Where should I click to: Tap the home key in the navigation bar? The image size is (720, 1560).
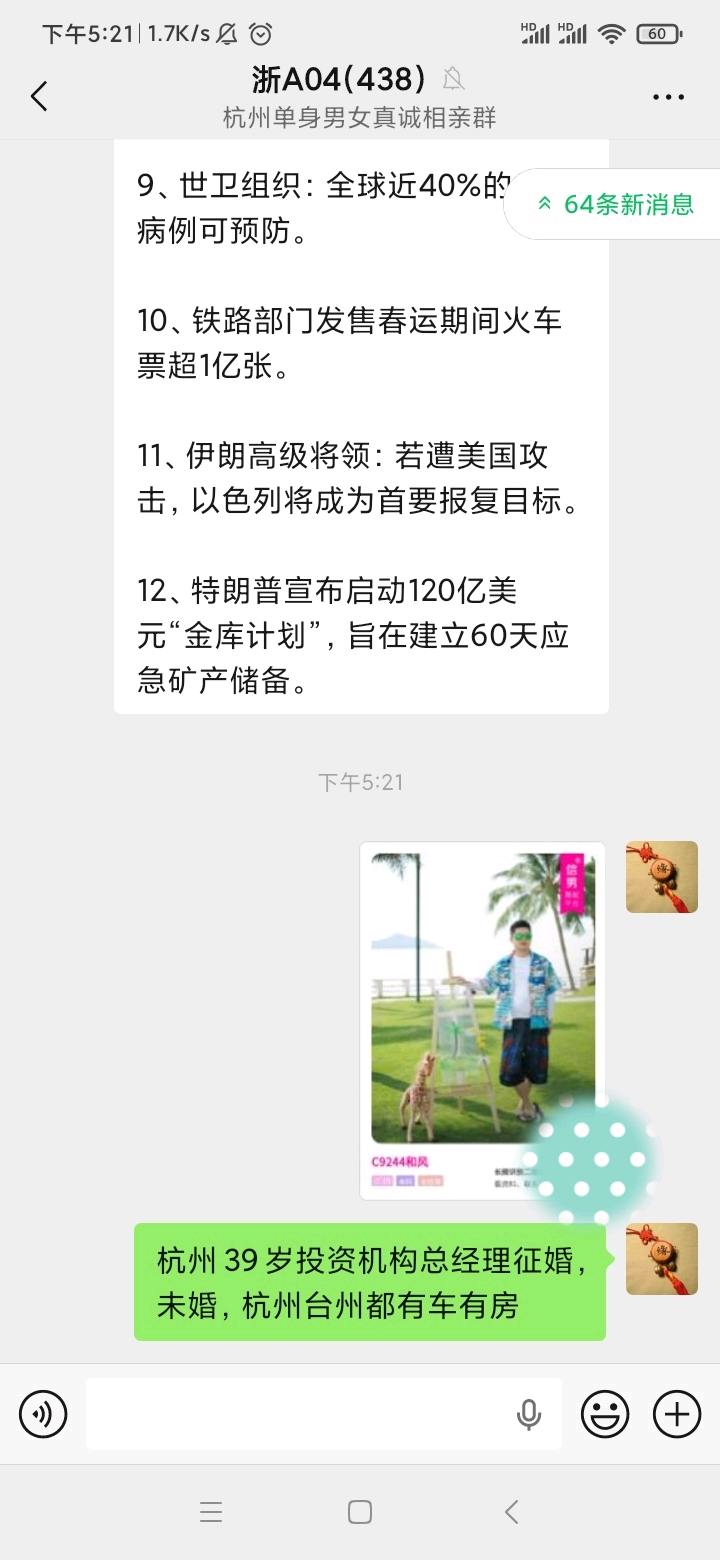359,1512
